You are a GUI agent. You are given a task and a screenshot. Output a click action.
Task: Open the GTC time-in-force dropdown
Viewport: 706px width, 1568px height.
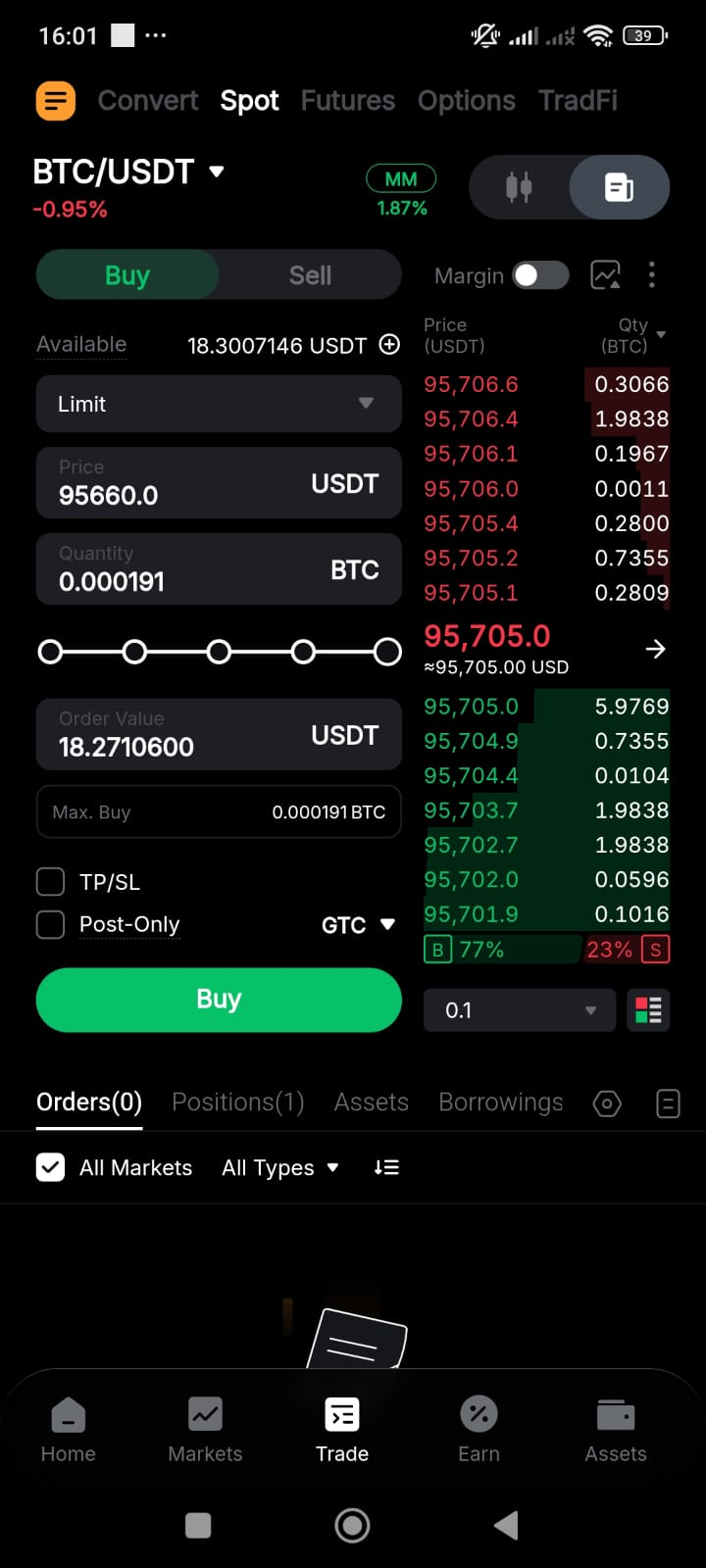click(358, 925)
